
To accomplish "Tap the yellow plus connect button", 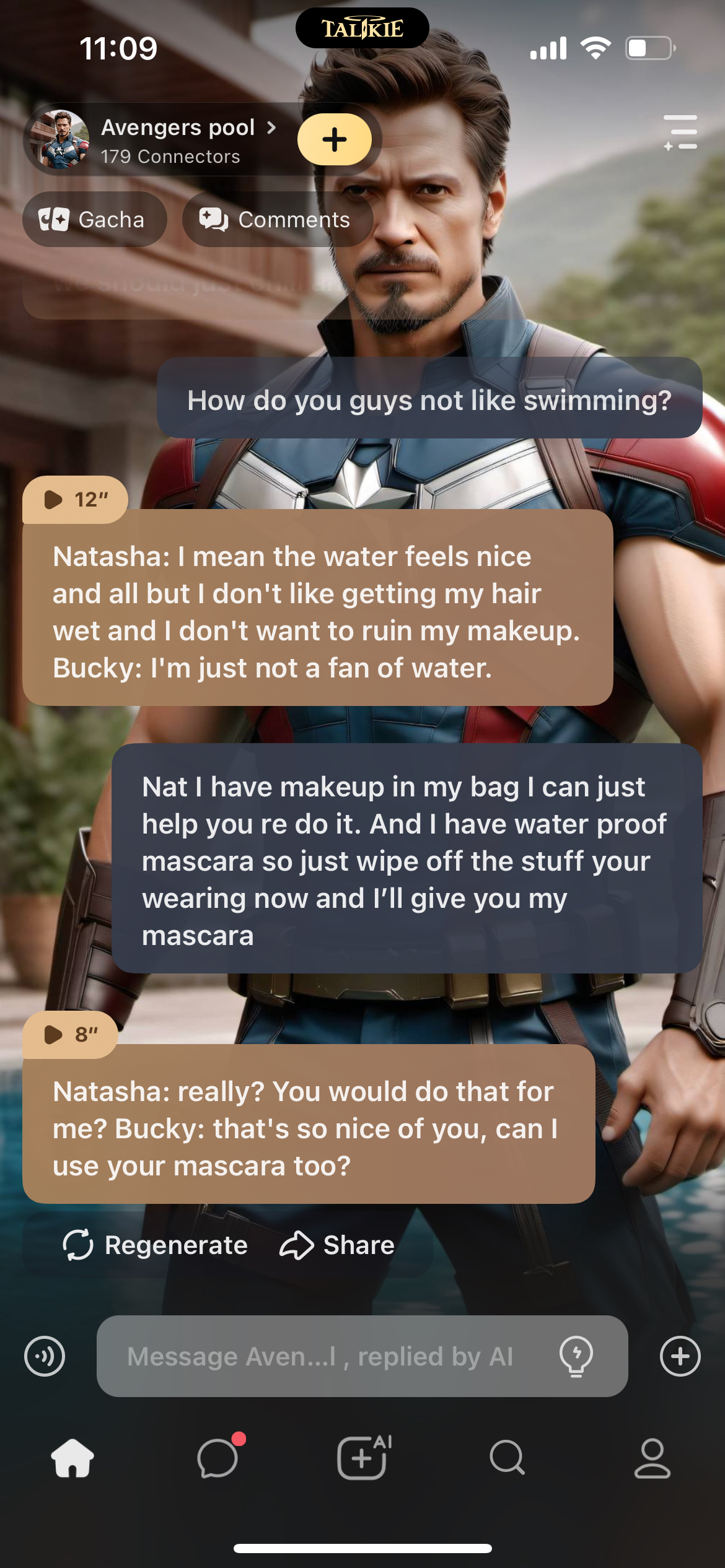I will (x=335, y=139).
